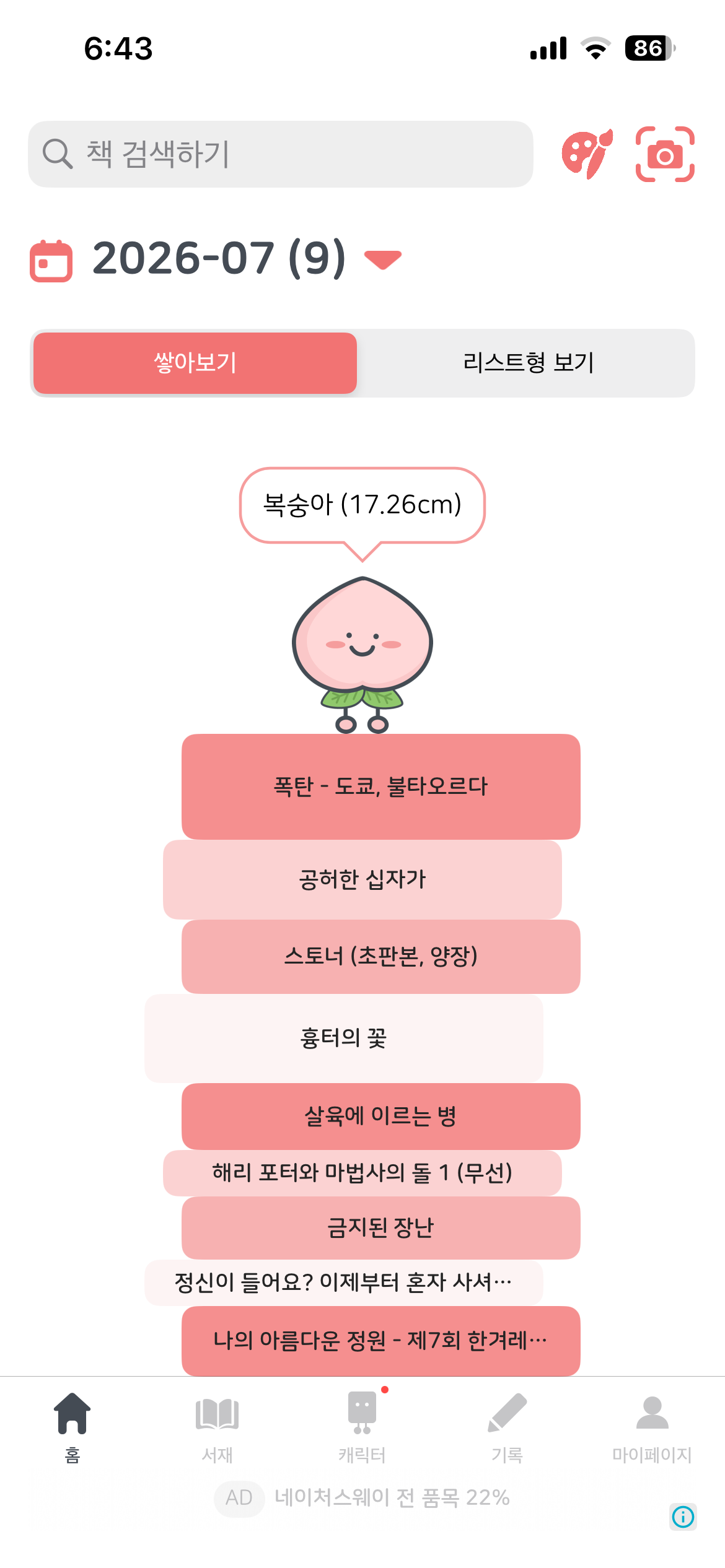Select the 쌓아보기 view
Viewport: 725px width, 1568px height.
pos(195,363)
